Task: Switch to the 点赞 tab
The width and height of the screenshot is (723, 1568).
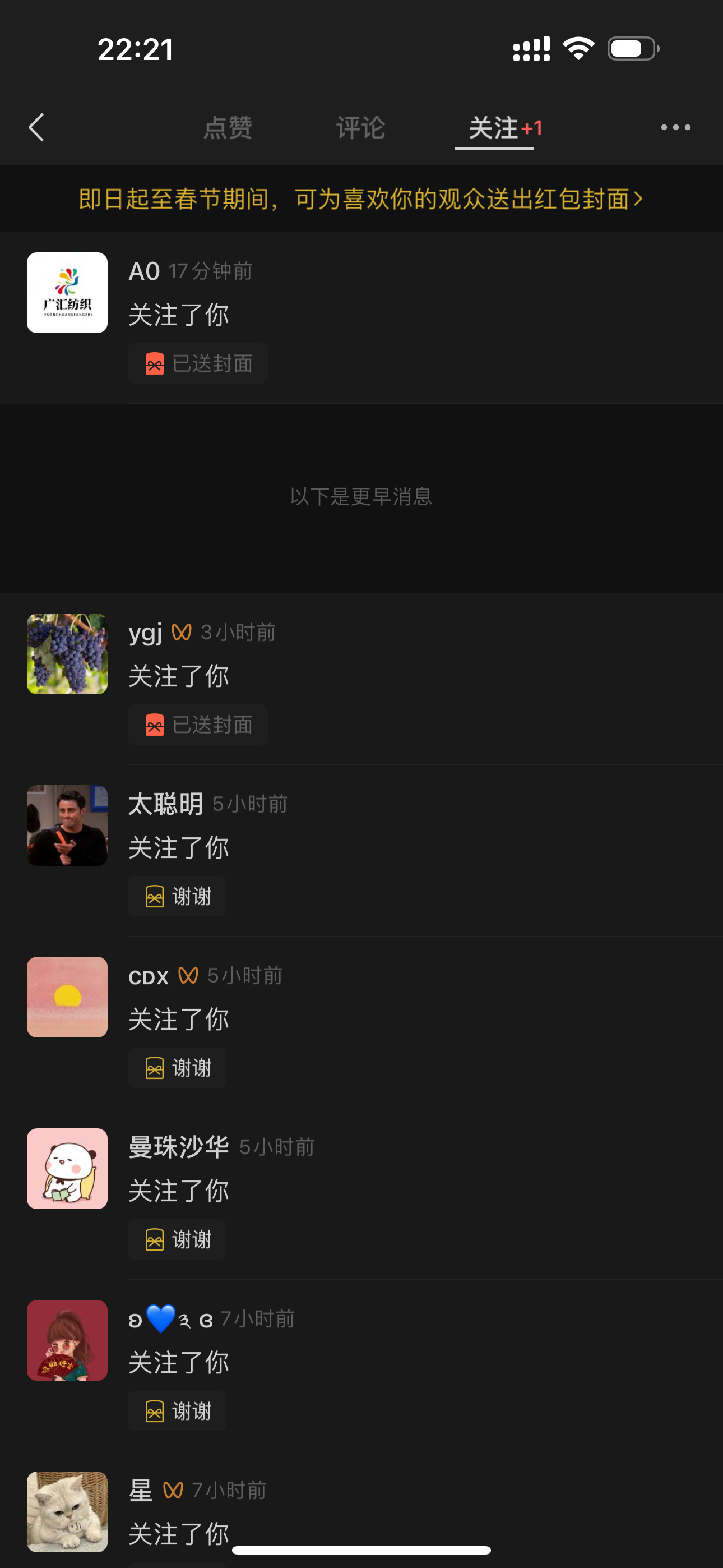Action: click(228, 128)
